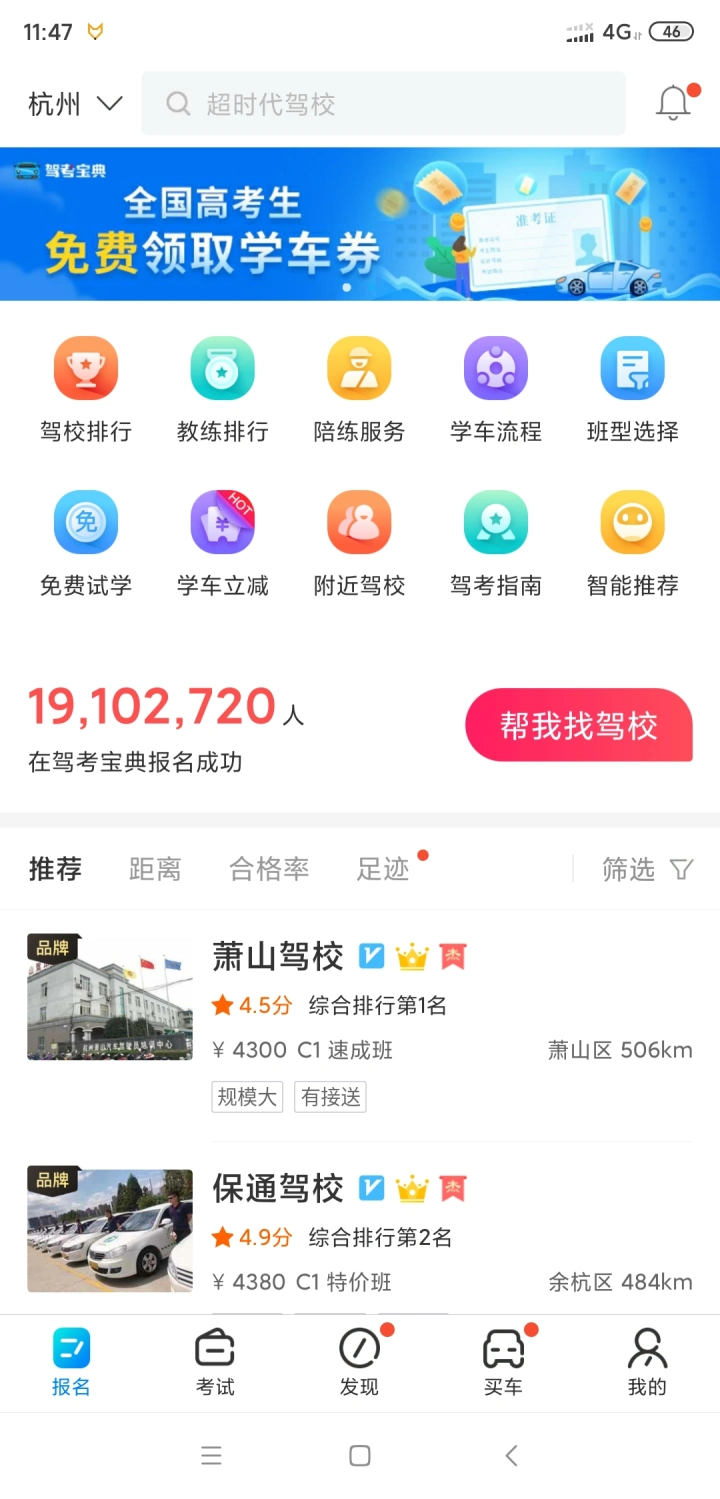The height and width of the screenshot is (1499, 720).
Task: Open the 杭州 city dropdown
Action: click(x=75, y=103)
